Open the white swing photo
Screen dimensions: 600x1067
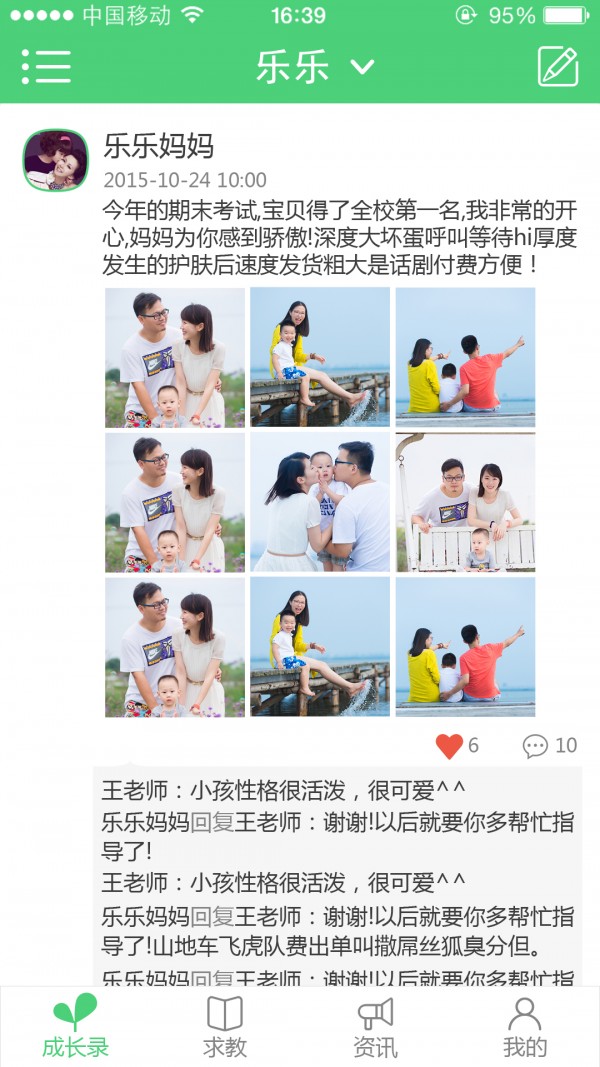pyautogui.click(x=465, y=502)
